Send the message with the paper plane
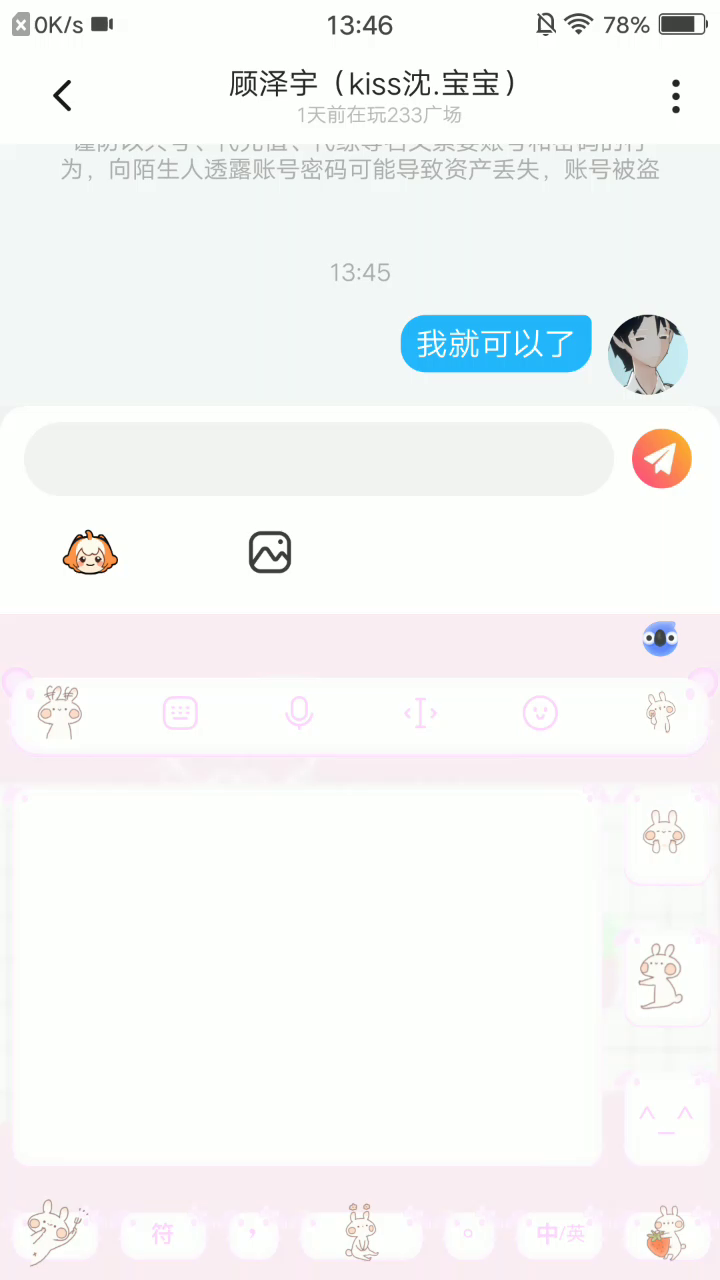 tap(661, 459)
